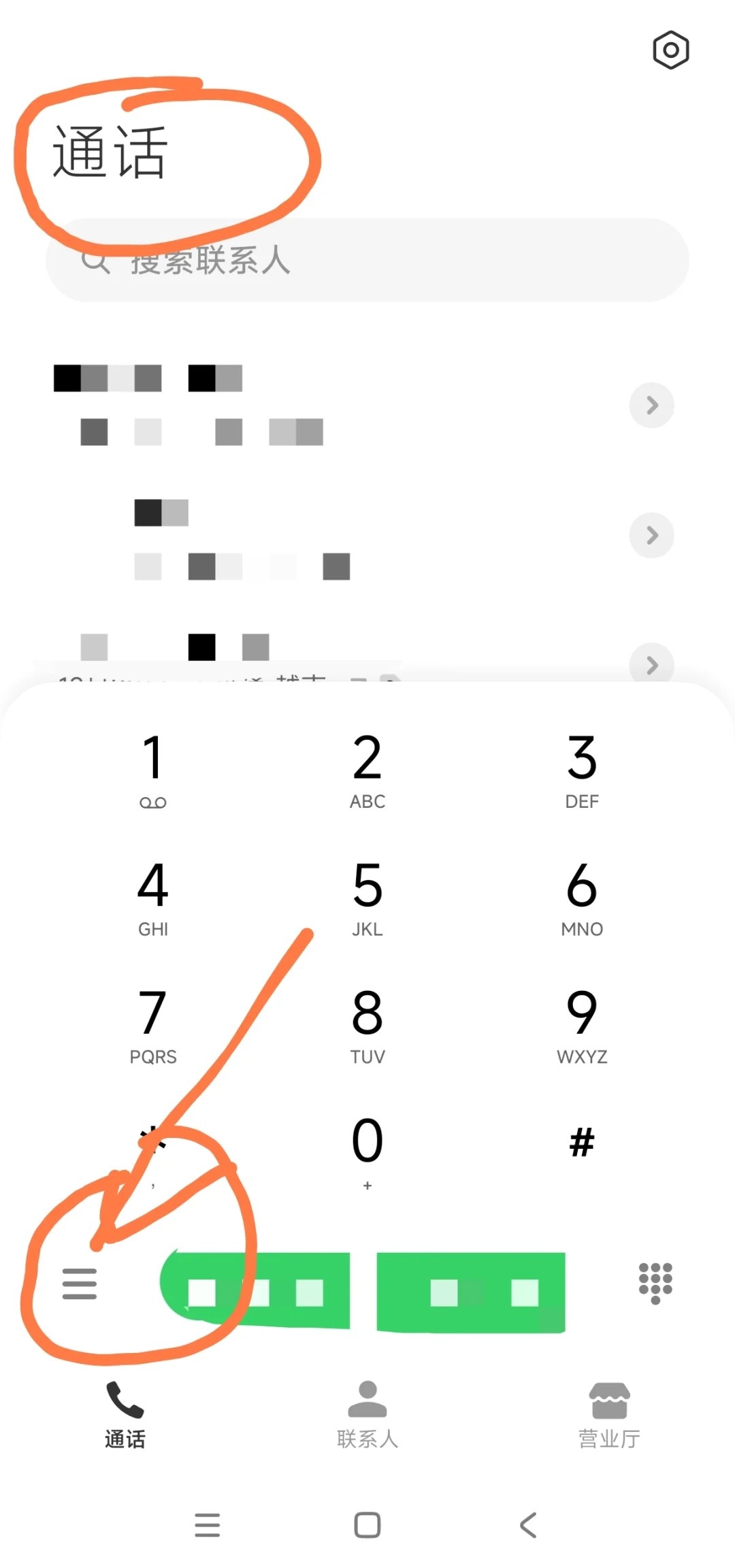Dial digit 9 WXYZ key
This screenshot has height=1568, width=735.
coord(582,1025)
